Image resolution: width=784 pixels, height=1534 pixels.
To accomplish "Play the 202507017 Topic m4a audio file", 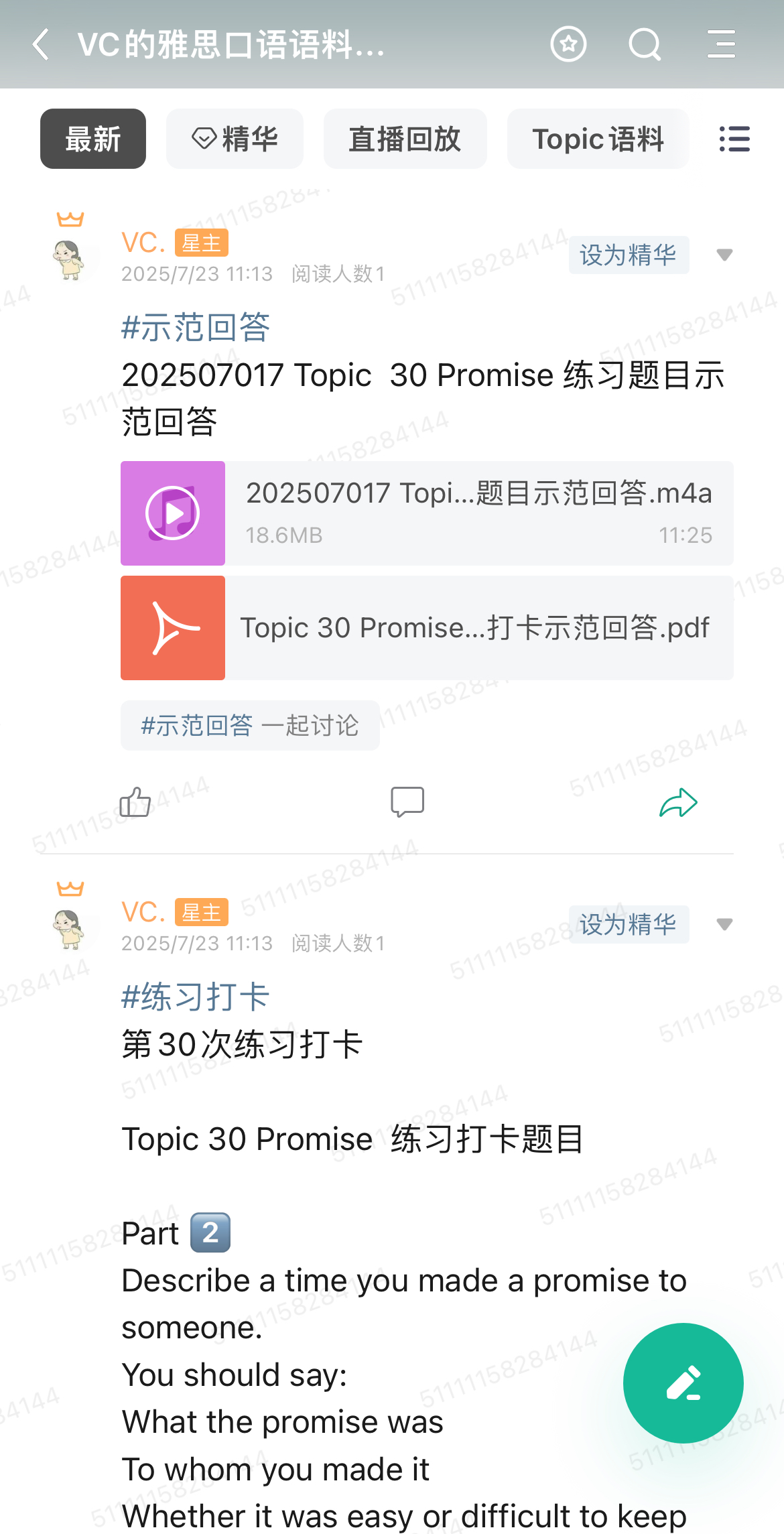I will [173, 513].
